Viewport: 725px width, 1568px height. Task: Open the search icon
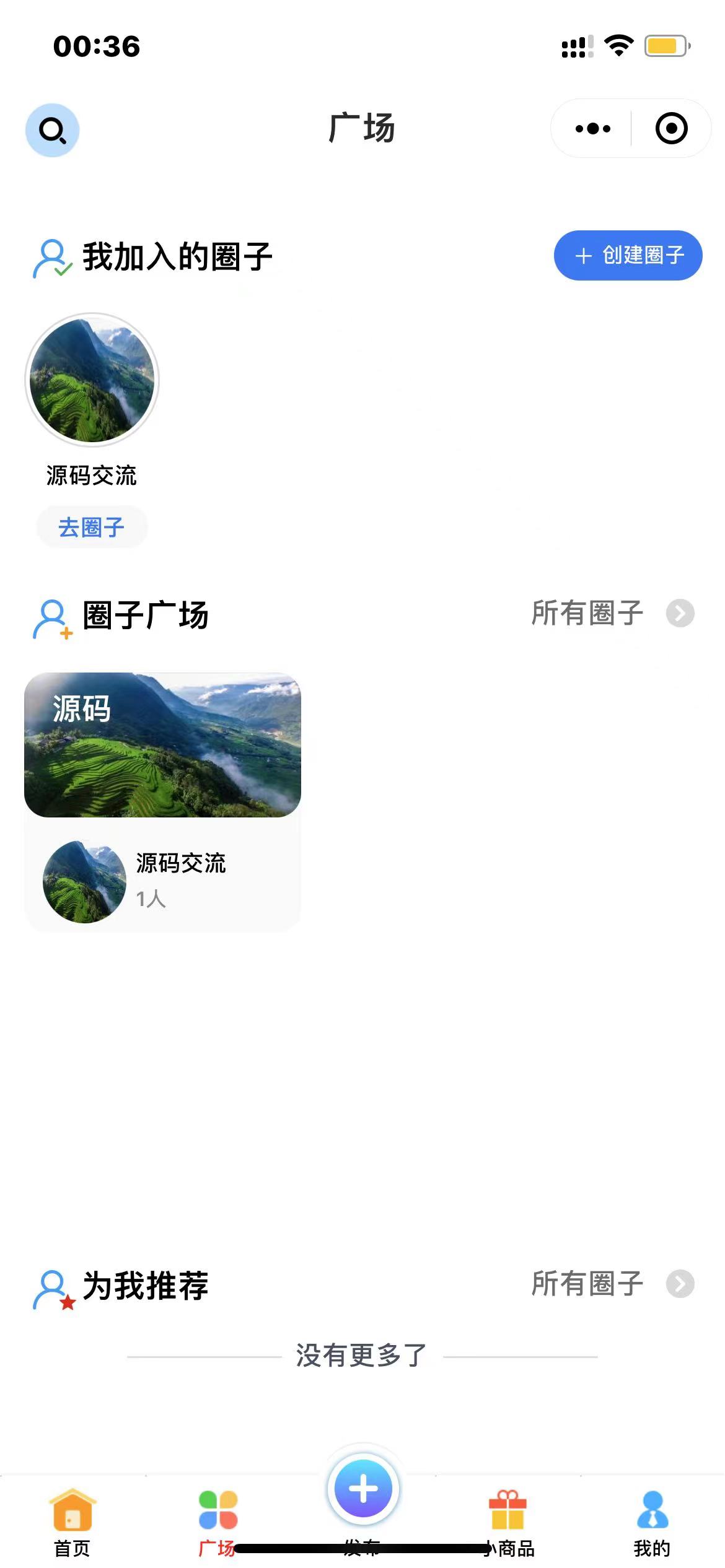click(x=52, y=130)
